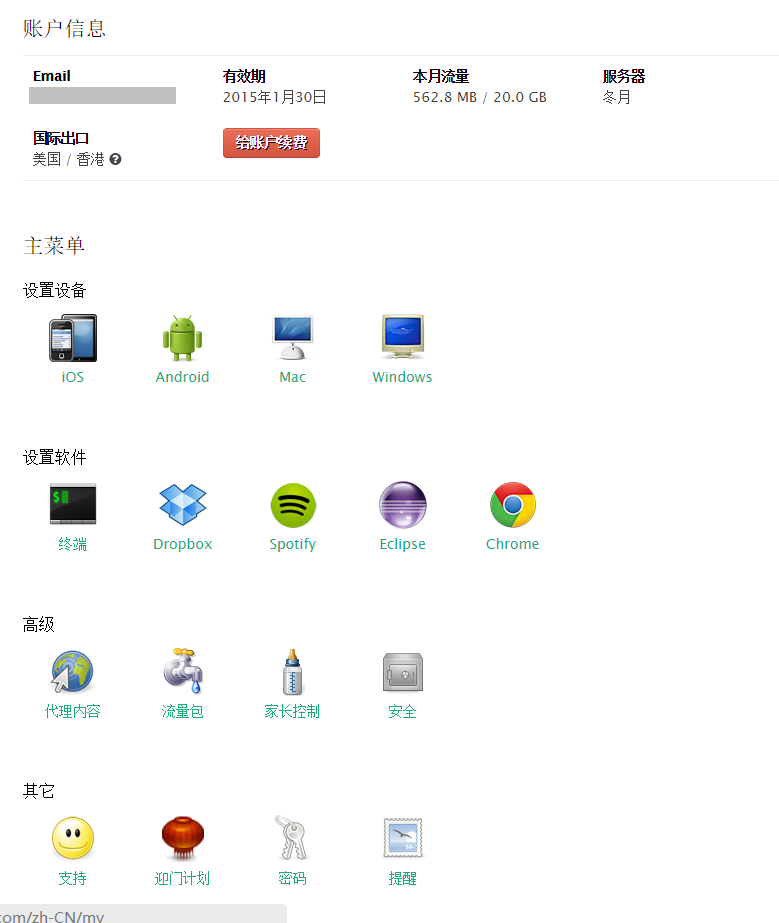Open the 迎门计划 lantern icon
This screenshot has width=779, height=923.
click(182, 839)
